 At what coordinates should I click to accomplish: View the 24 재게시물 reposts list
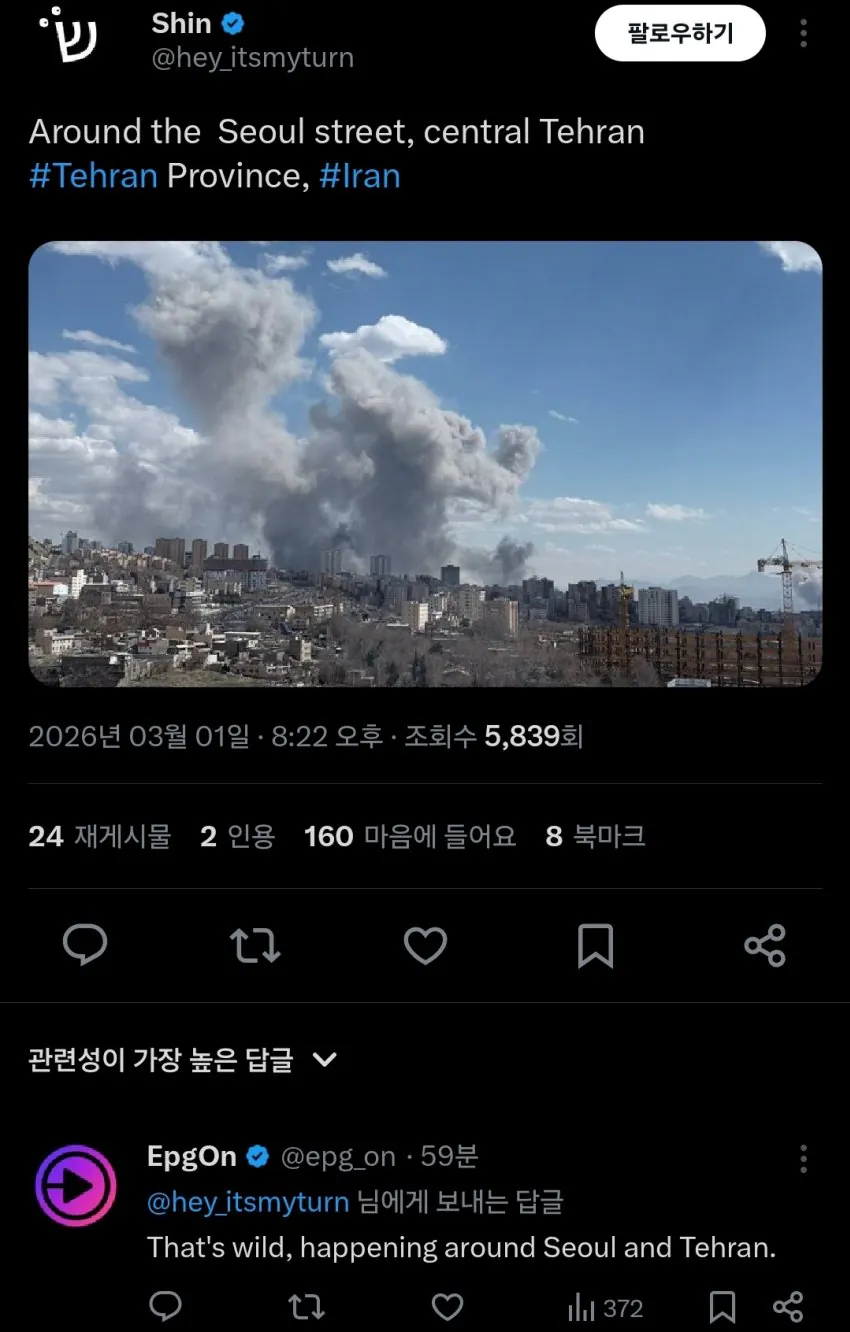click(99, 836)
